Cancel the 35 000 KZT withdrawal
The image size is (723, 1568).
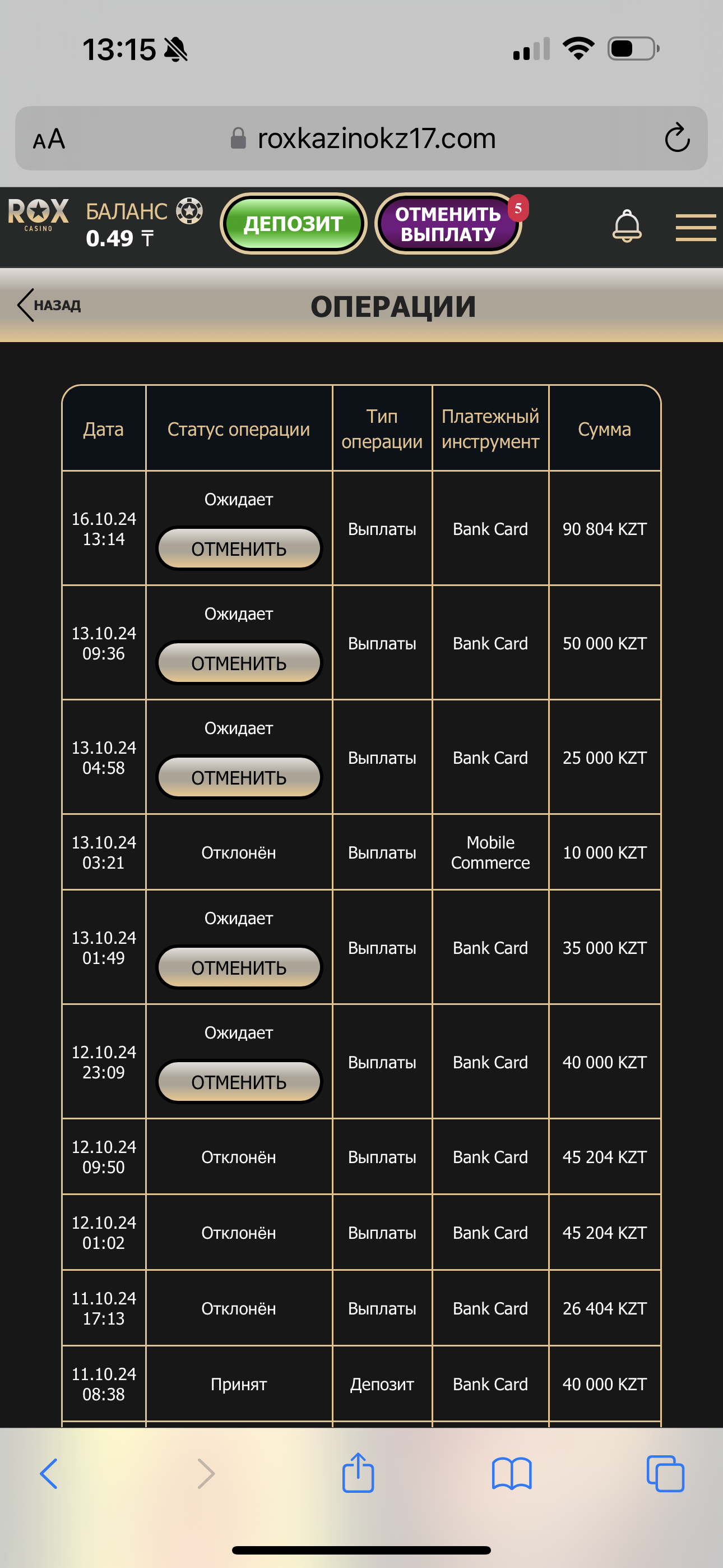point(239,967)
